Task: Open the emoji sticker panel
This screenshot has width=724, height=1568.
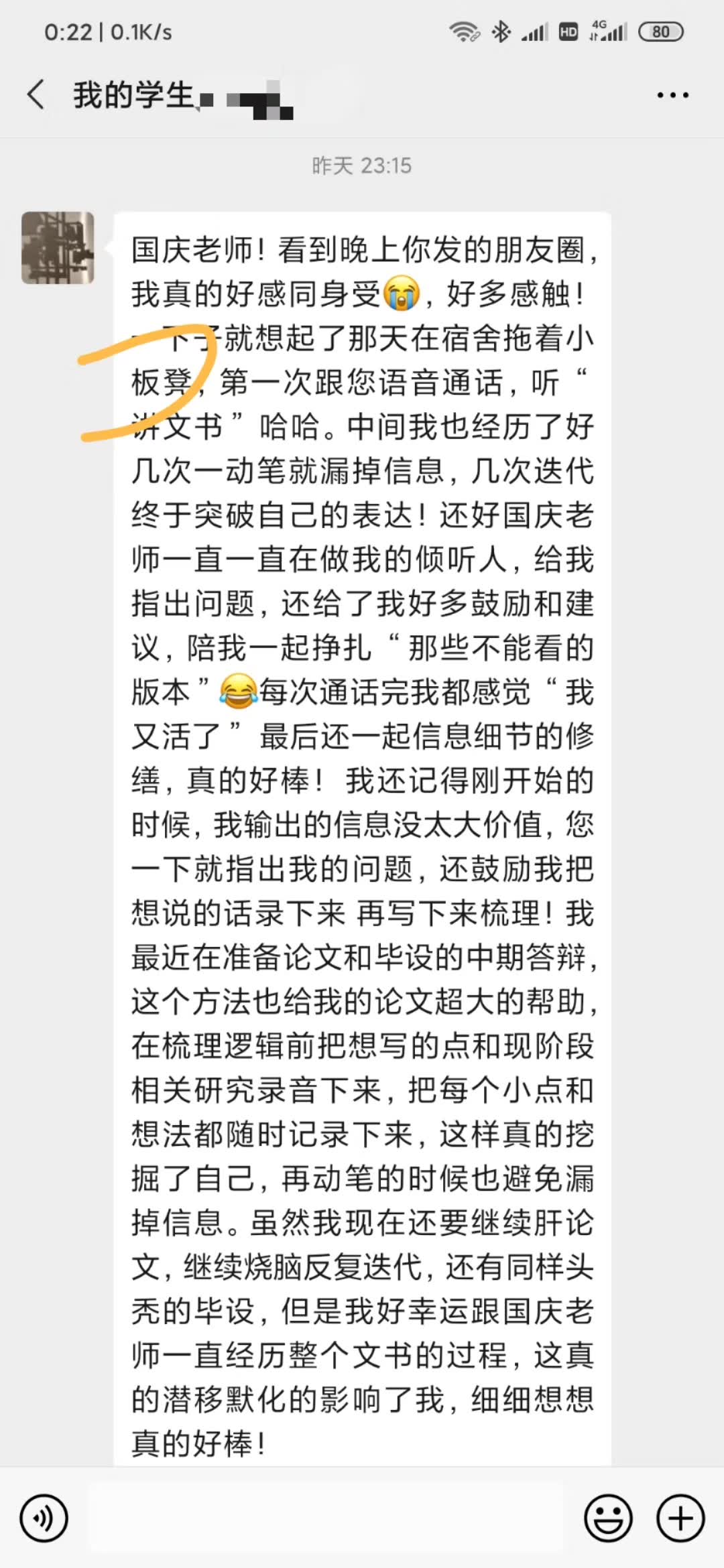Action: [608, 1518]
